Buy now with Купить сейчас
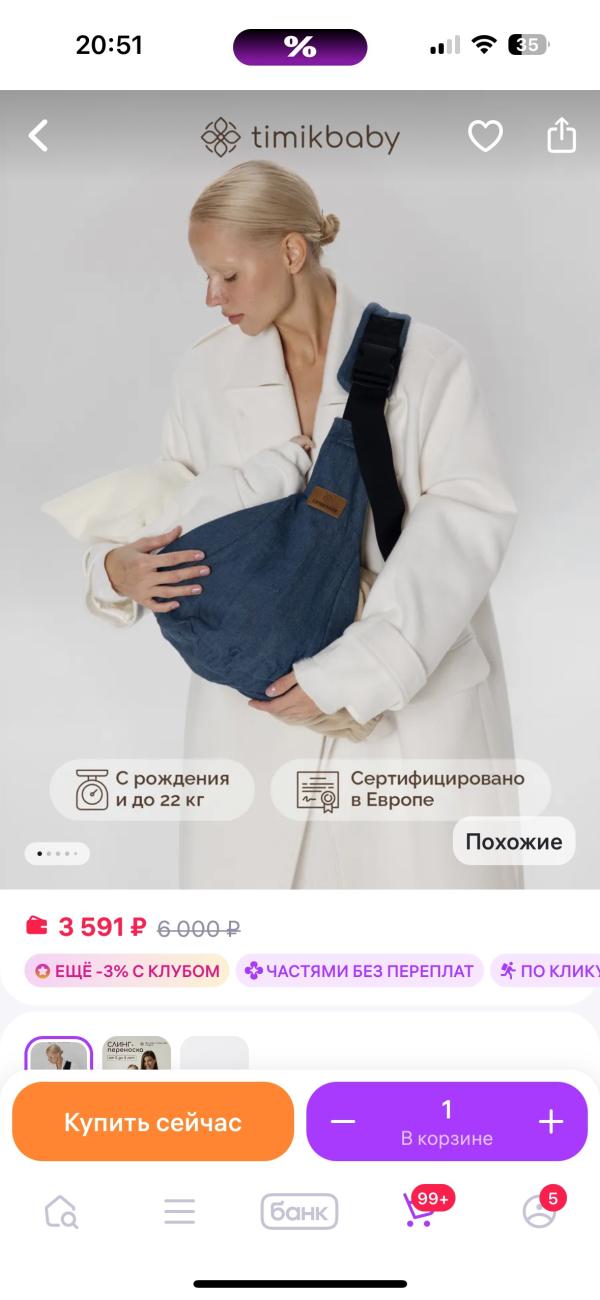The height and width of the screenshot is (1300, 600). click(153, 1122)
